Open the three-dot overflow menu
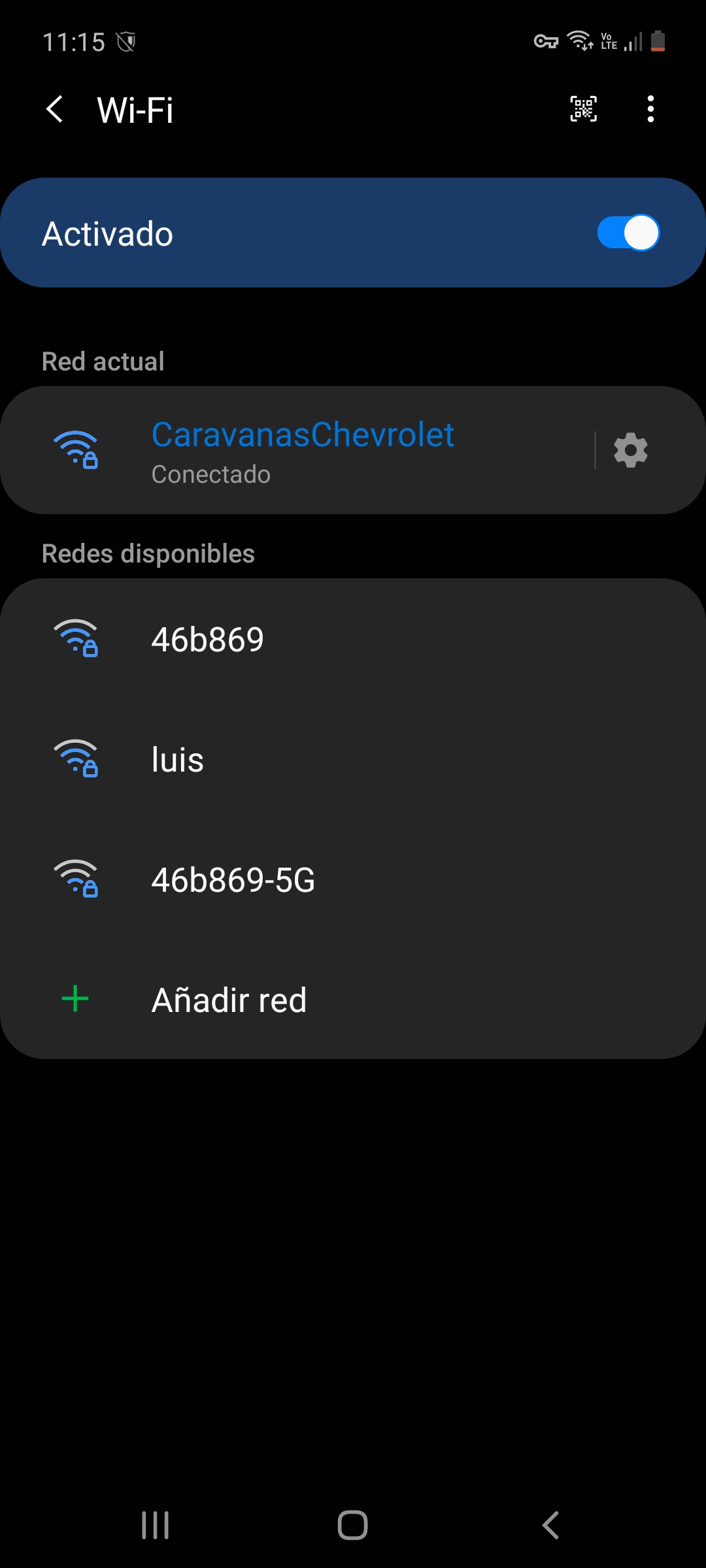The width and height of the screenshot is (706, 1568). [x=650, y=109]
